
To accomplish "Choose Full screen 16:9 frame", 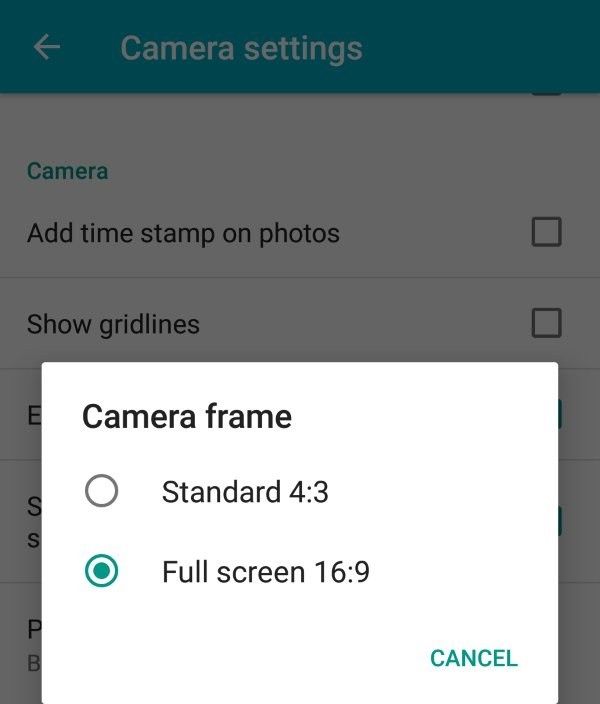I will (102, 572).
